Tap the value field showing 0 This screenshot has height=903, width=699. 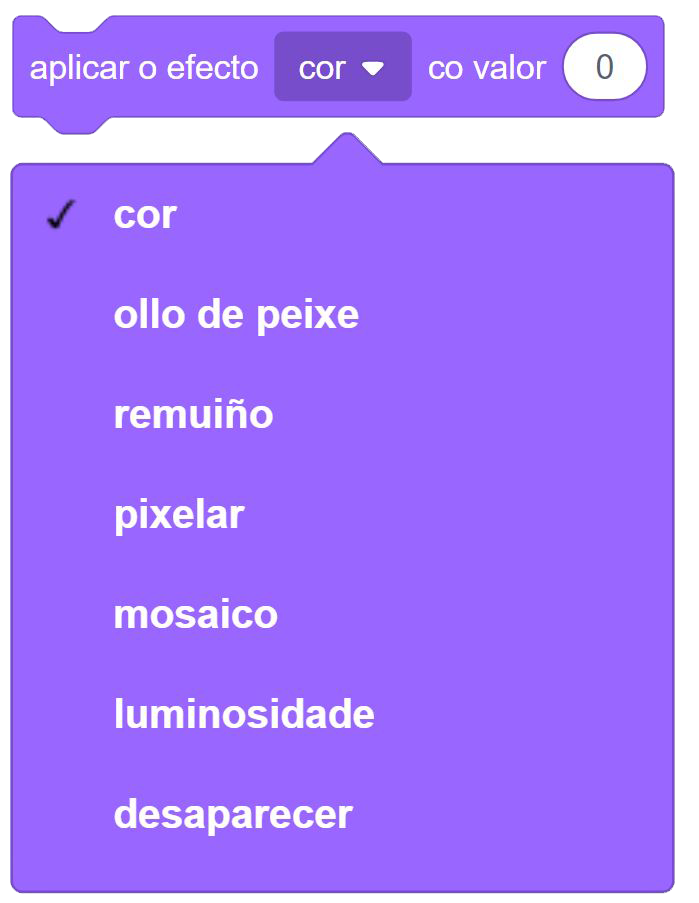coord(604,67)
